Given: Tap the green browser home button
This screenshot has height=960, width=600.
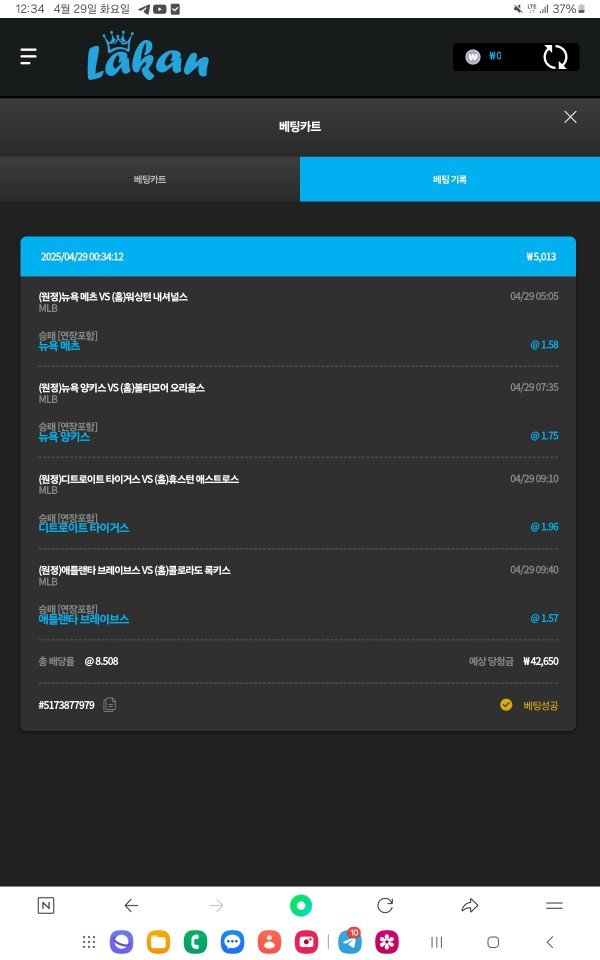Looking at the screenshot, I should coord(300,905).
